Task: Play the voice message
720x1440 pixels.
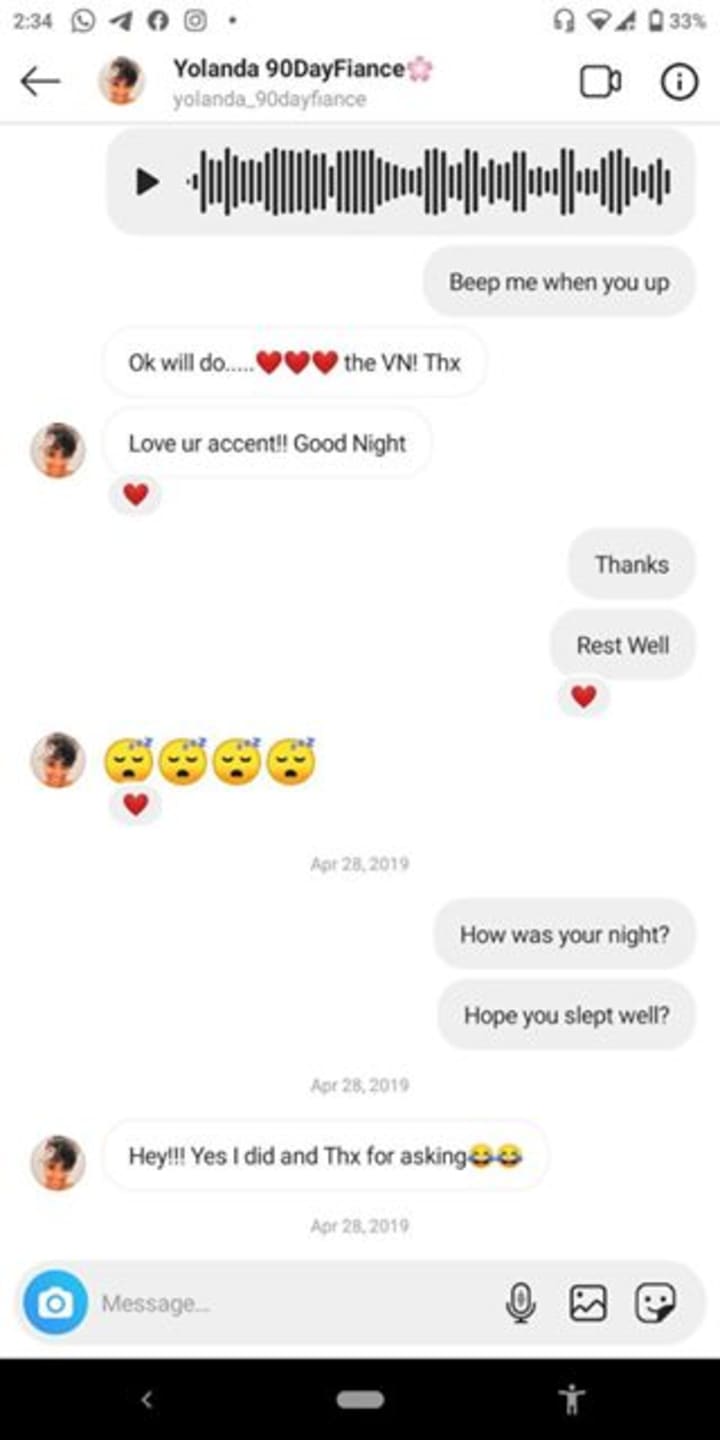Action: point(147,182)
